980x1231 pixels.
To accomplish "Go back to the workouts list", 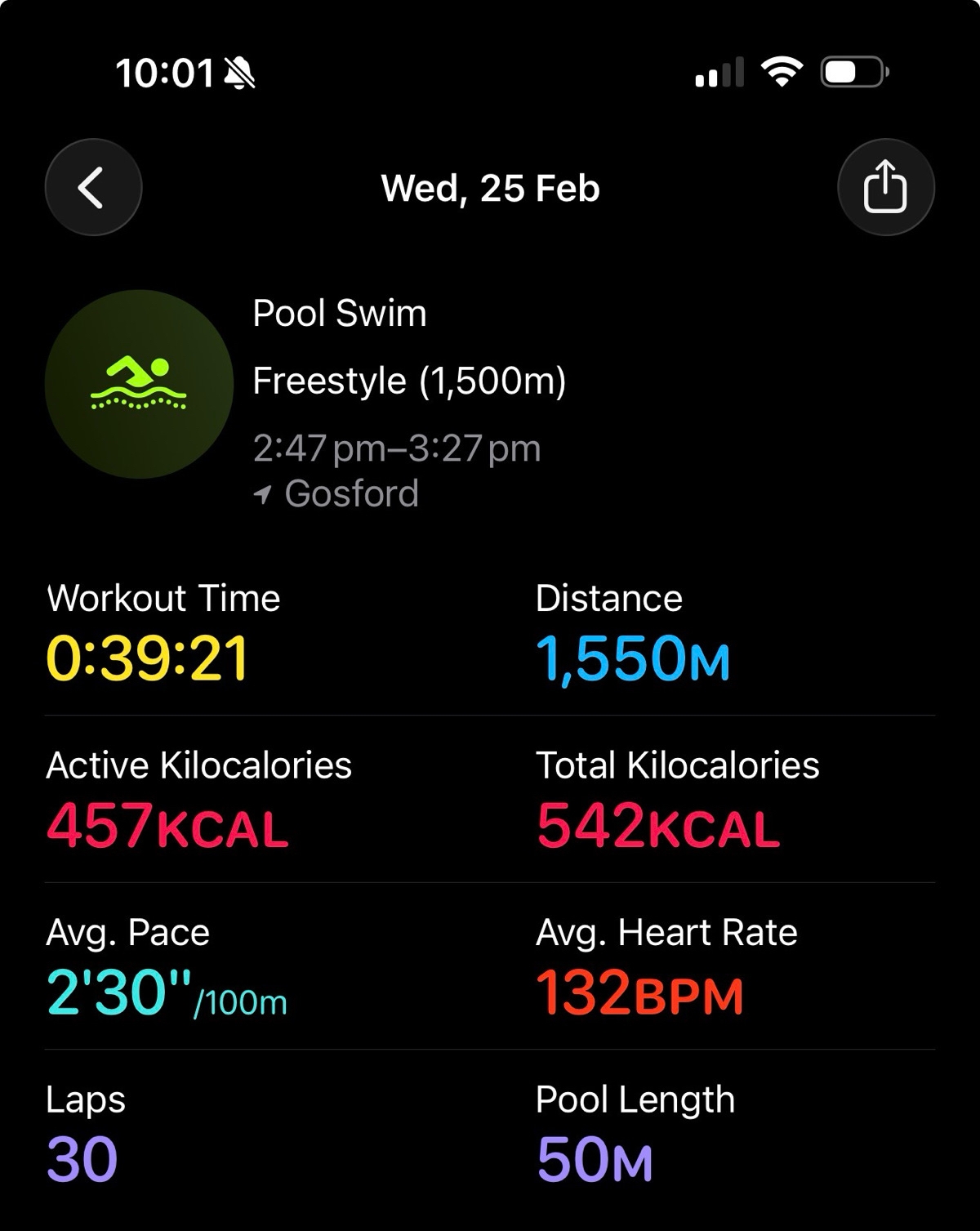I will 93,187.
